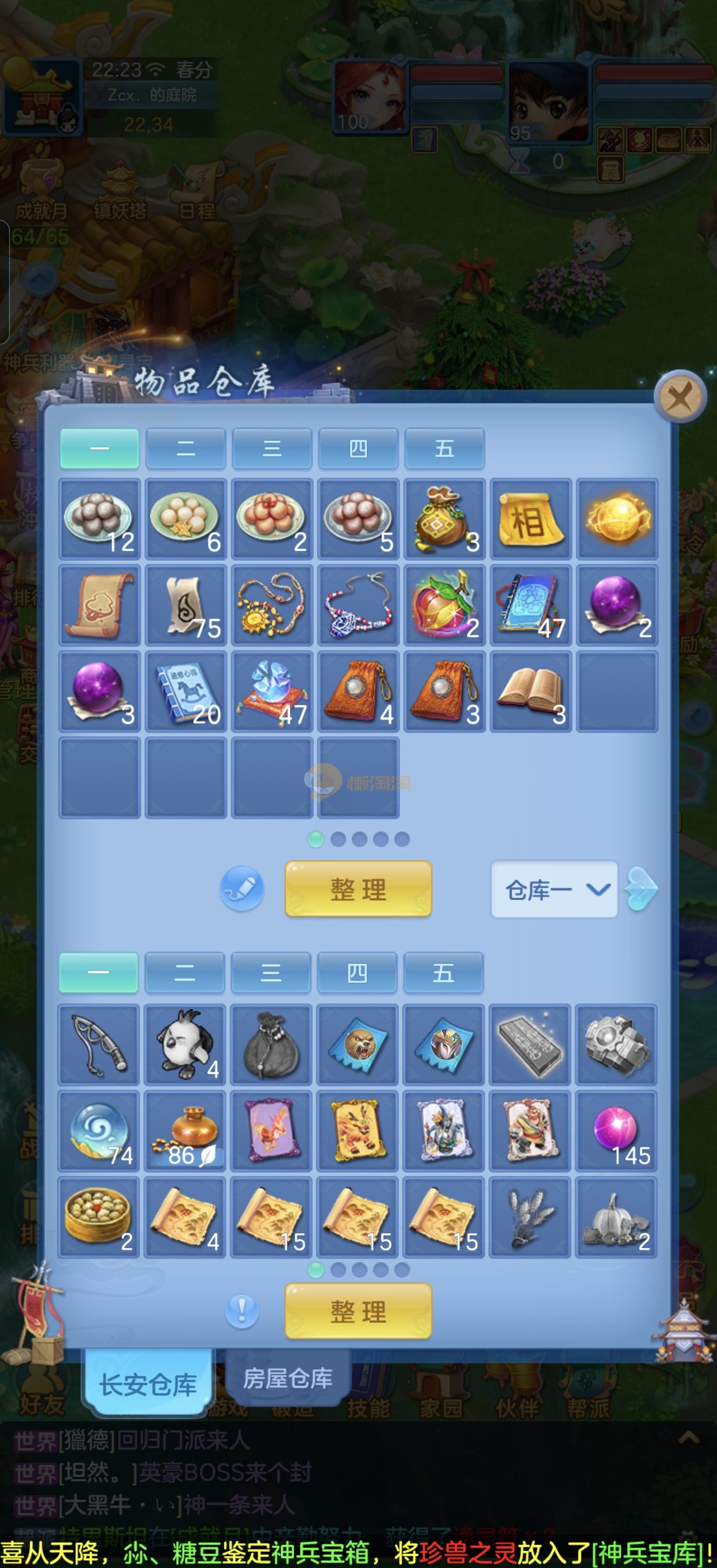This screenshot has width=717, height=1568.
Task: Tap the upper 整理 sort button
Action: (x=358, y=889)
